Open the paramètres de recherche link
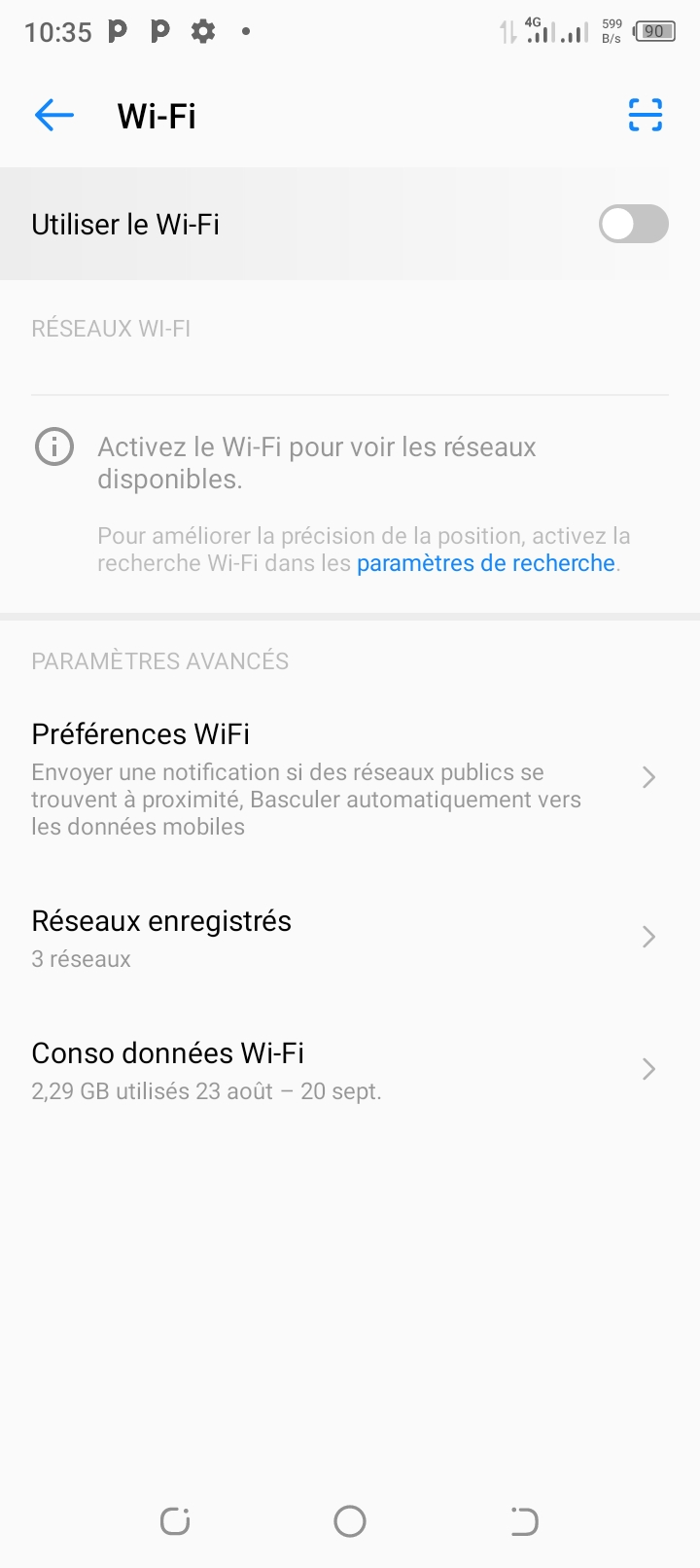Image resolution: width=700 pixels, height=1568 pixels. pos(485,563)
